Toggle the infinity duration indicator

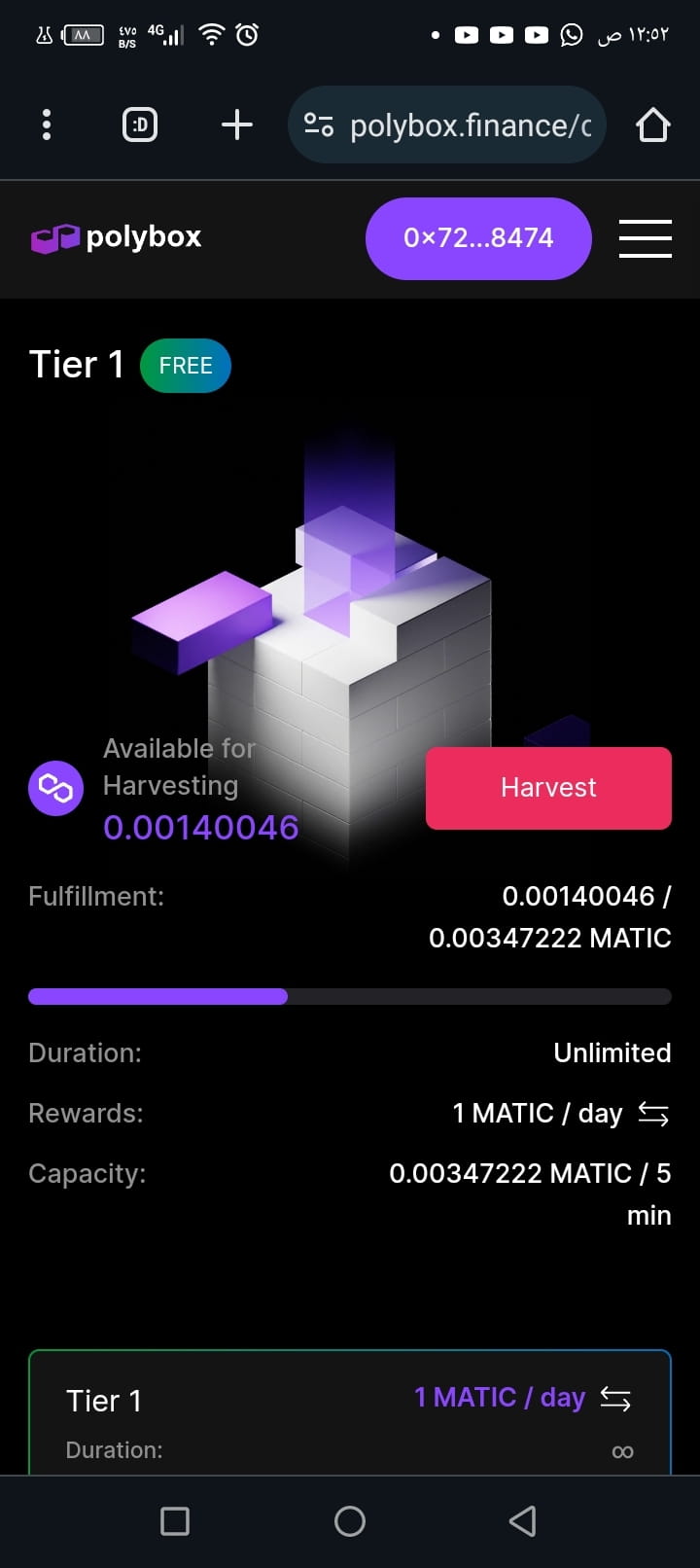click(x=622, y=1451)
